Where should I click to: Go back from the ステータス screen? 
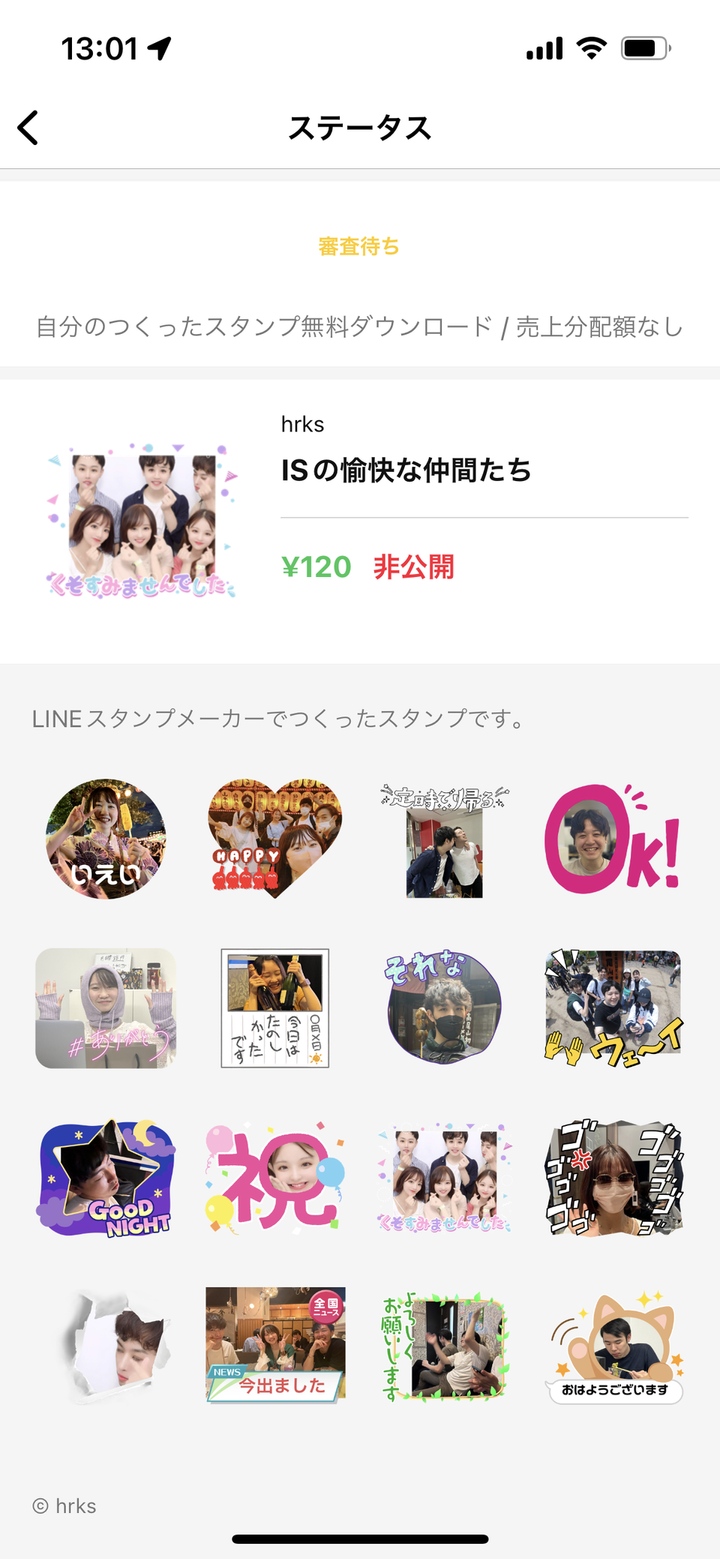(x=28, y=128)
